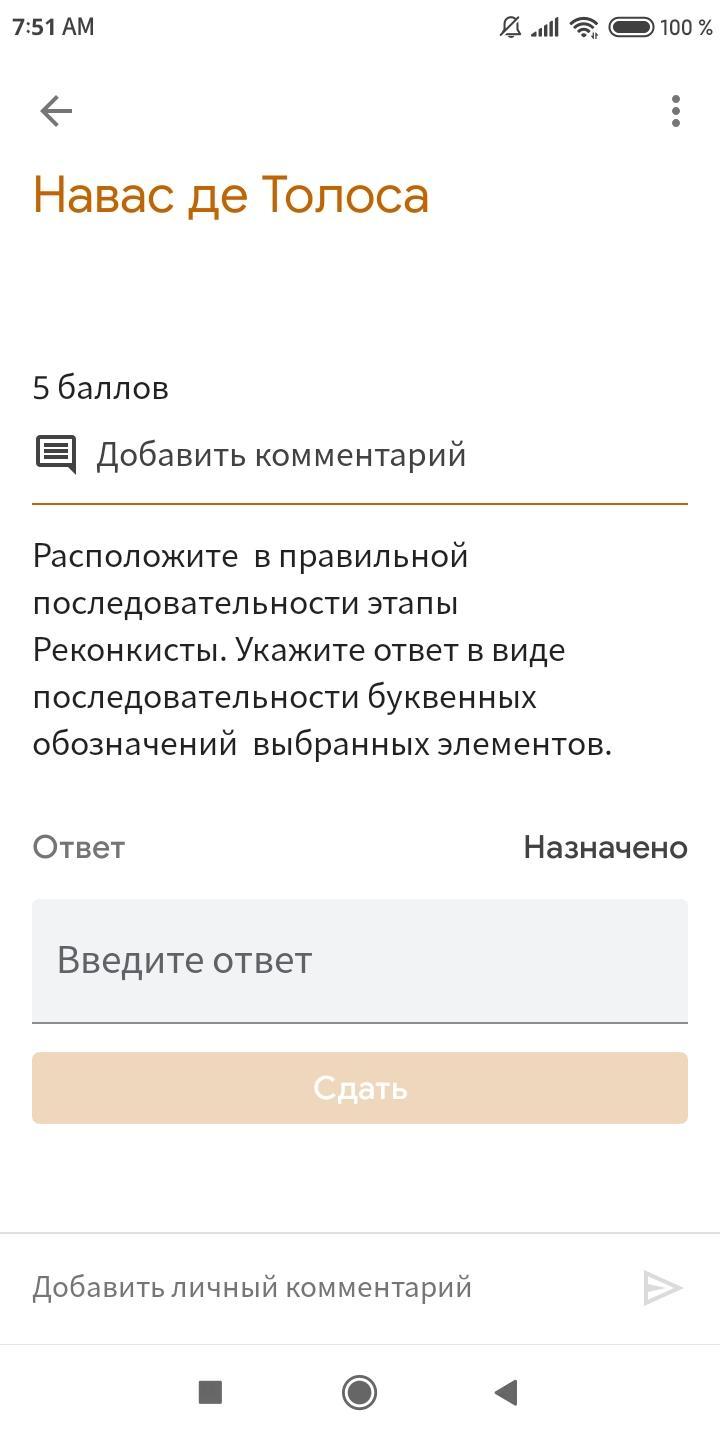Screen dimensions: 720x1440
Task: Tap Добавить комментарий to add class comment
Action: coord(280,455)
